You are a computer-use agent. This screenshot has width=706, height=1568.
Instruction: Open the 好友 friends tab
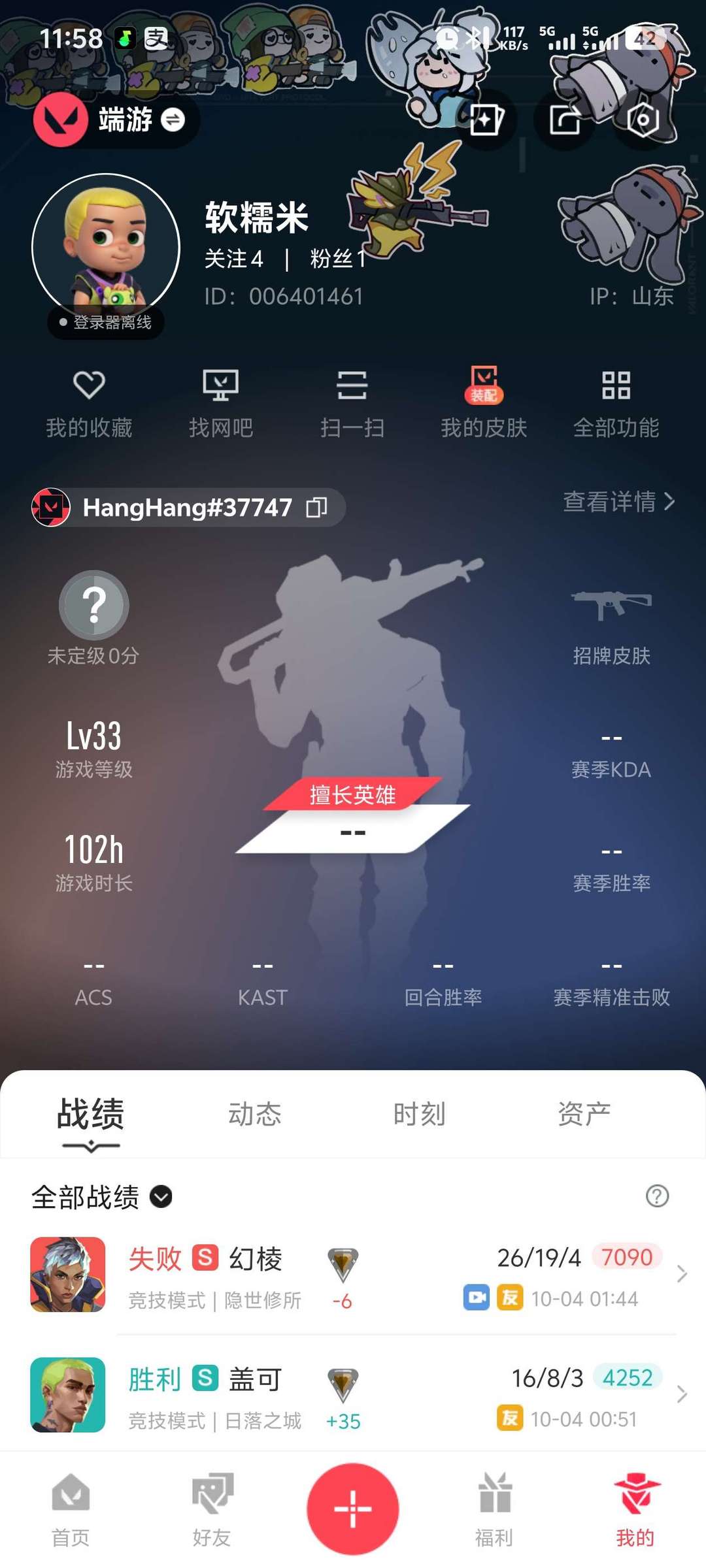click(212, 1509)
